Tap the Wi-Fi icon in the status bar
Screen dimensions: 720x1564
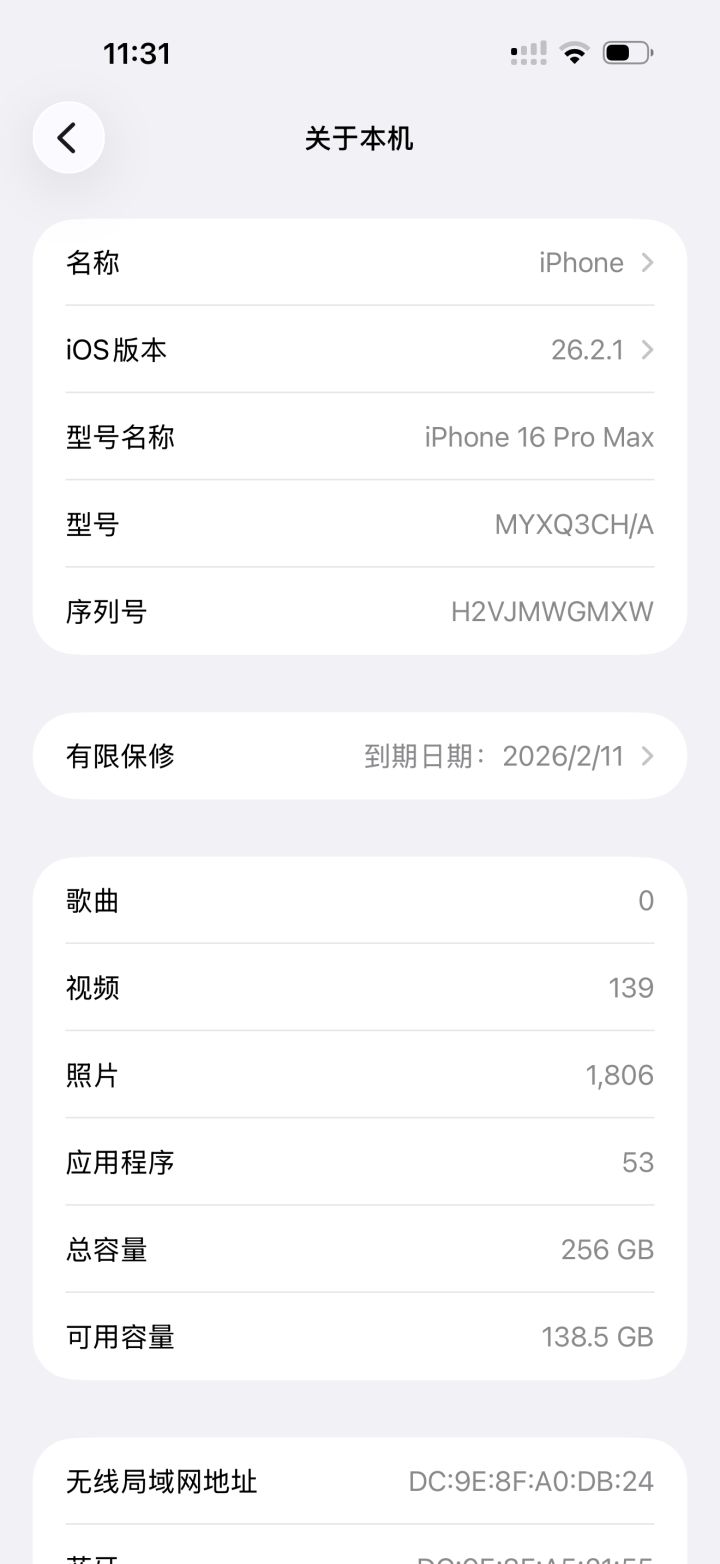[x=575, y=53]
